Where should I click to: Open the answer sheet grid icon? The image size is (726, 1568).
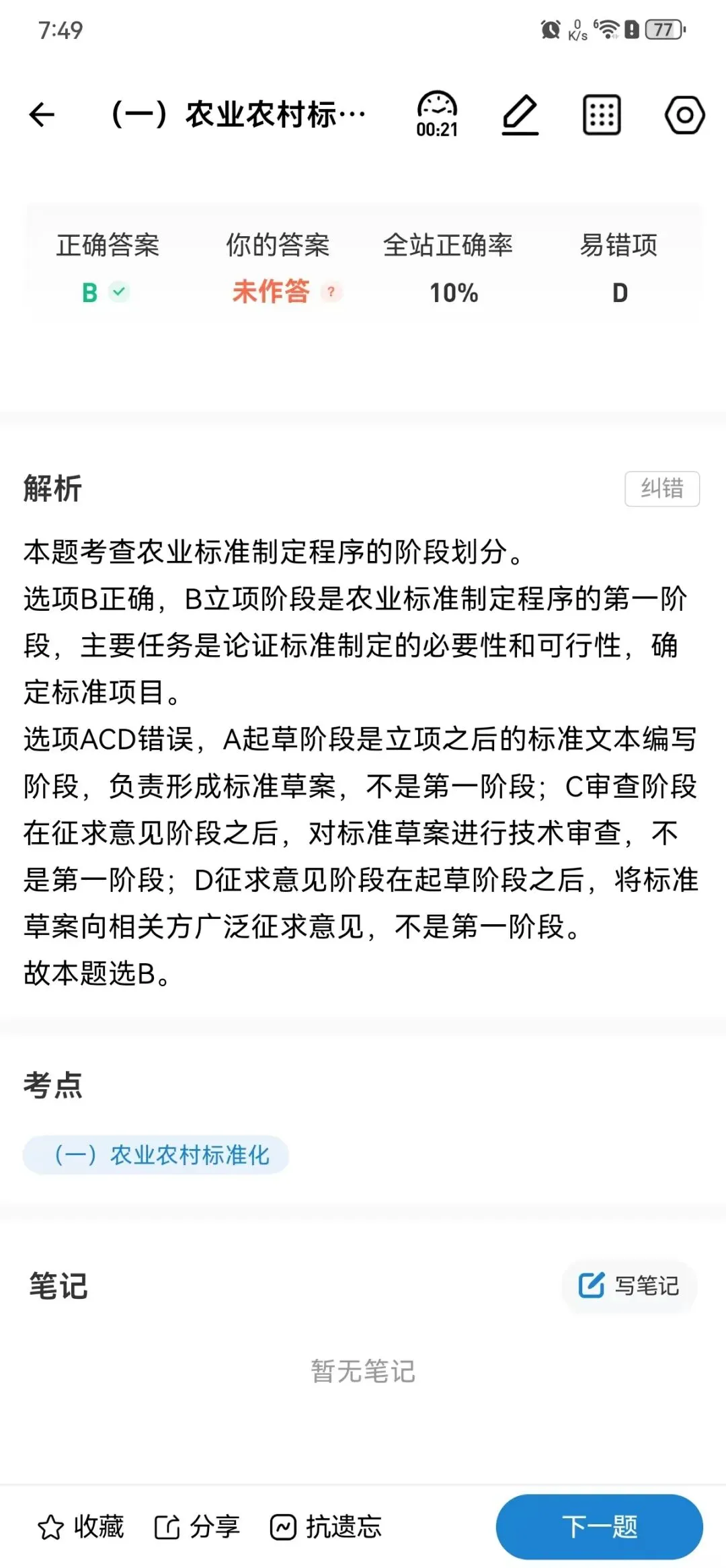point(602,115)
